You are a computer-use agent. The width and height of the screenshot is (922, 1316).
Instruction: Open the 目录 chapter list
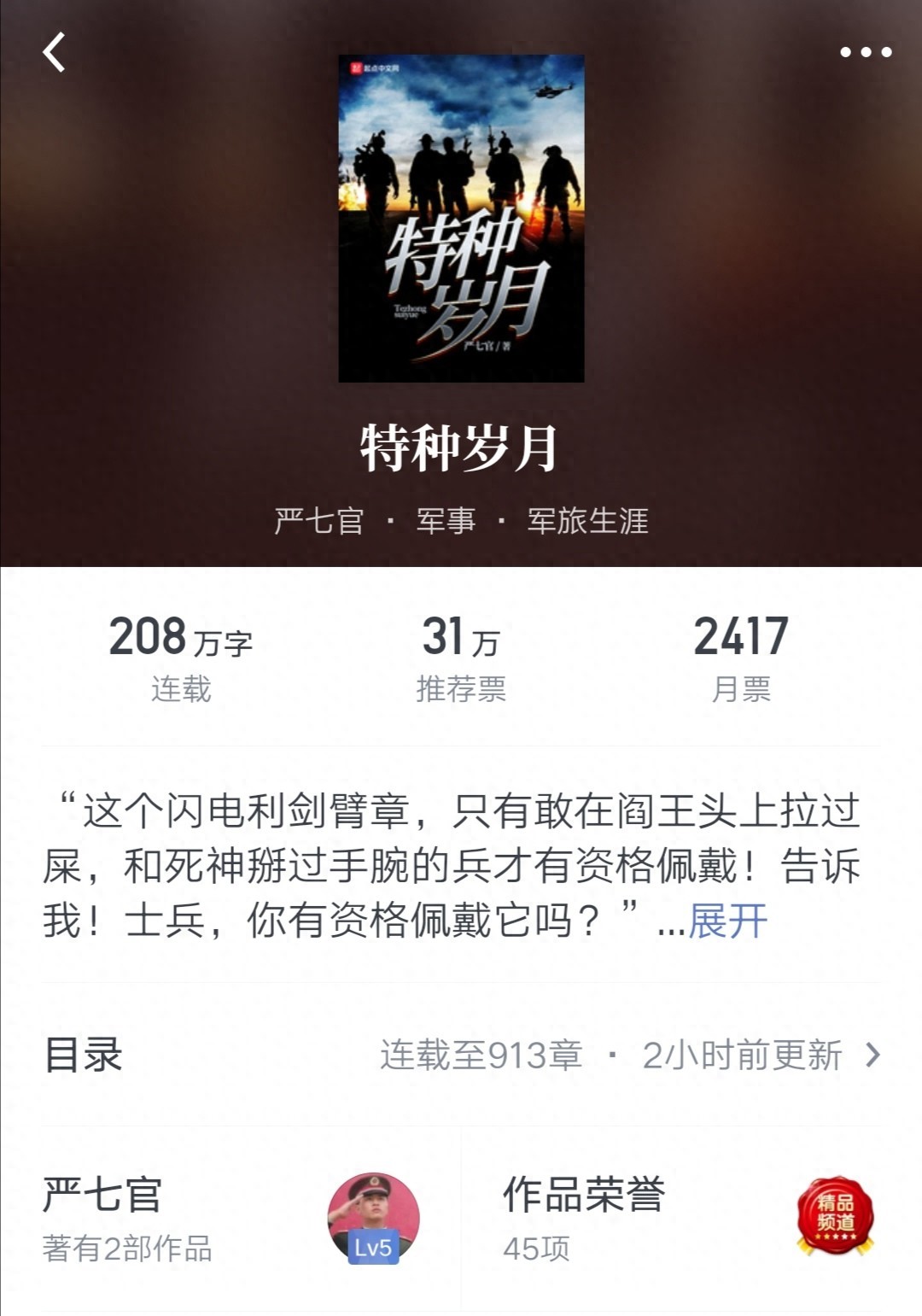point(461,1056)
